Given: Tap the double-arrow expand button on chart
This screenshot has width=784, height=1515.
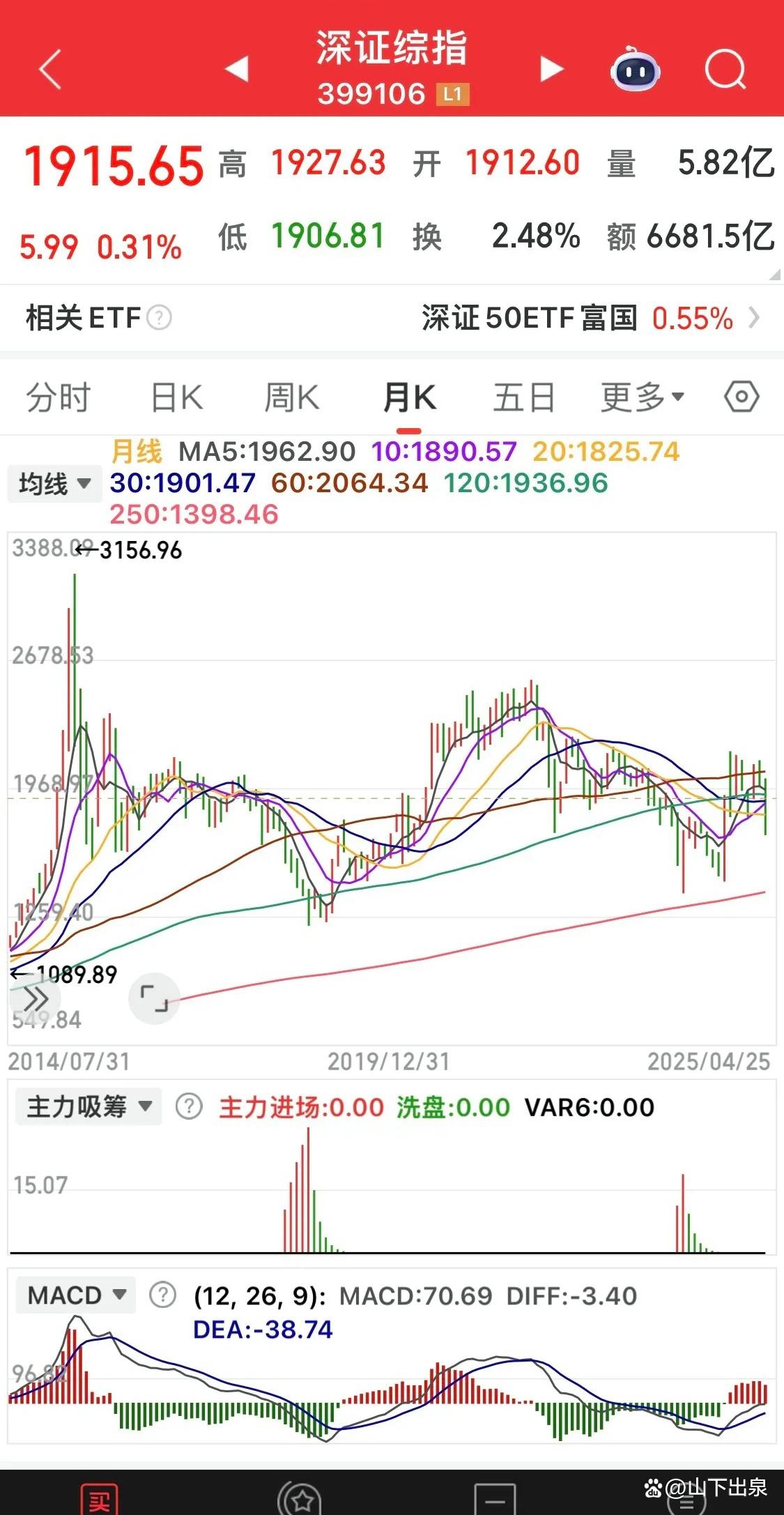Looking at the screenshot, I should [34, 998].
